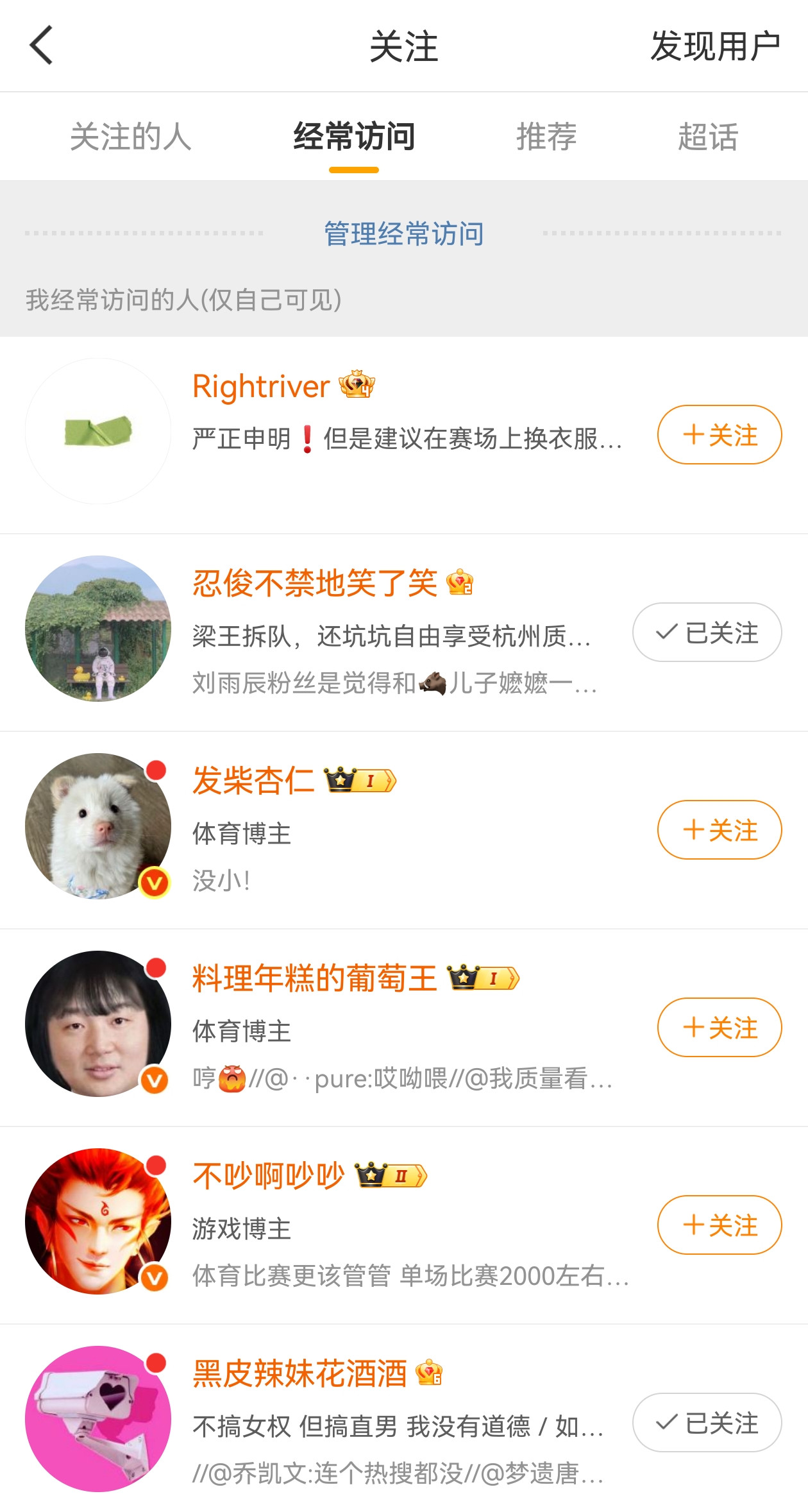Open 料理年糕的葡萄王's profile row
Image resolution: width=808 pixels, height=1512 pixels.
click(314, 979)
